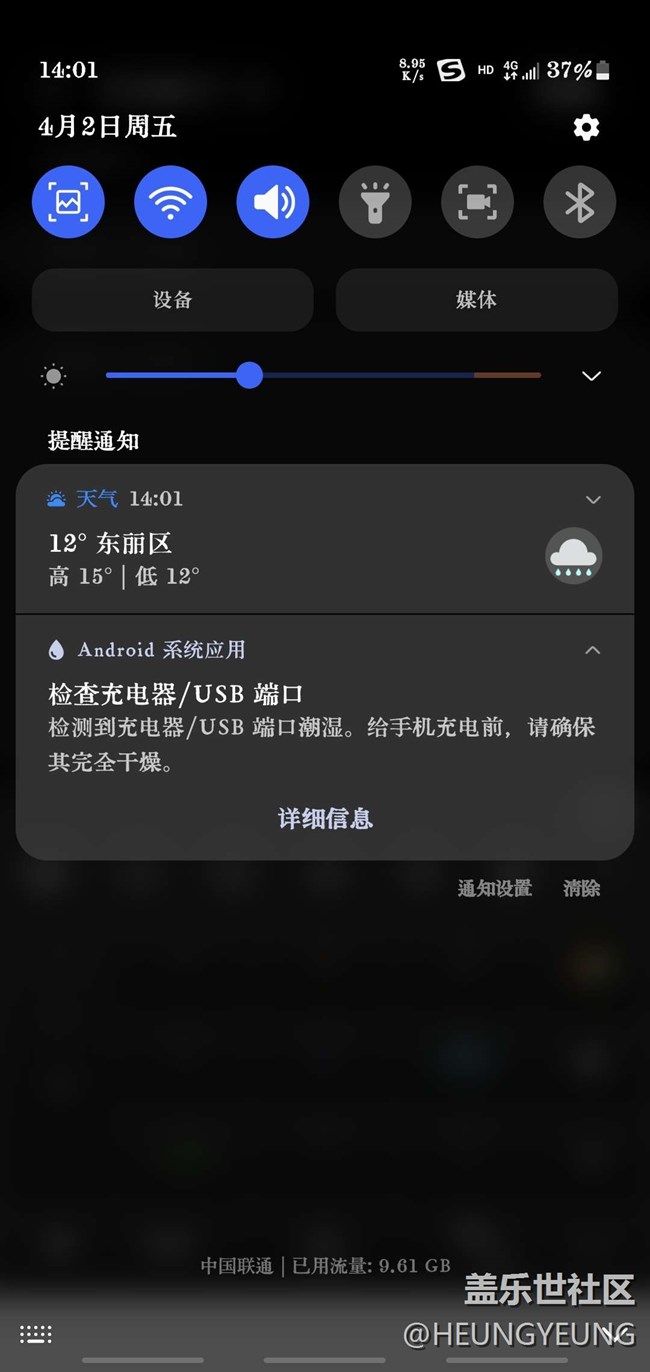Tap 详细信息 for USB port details

[325, 819]
